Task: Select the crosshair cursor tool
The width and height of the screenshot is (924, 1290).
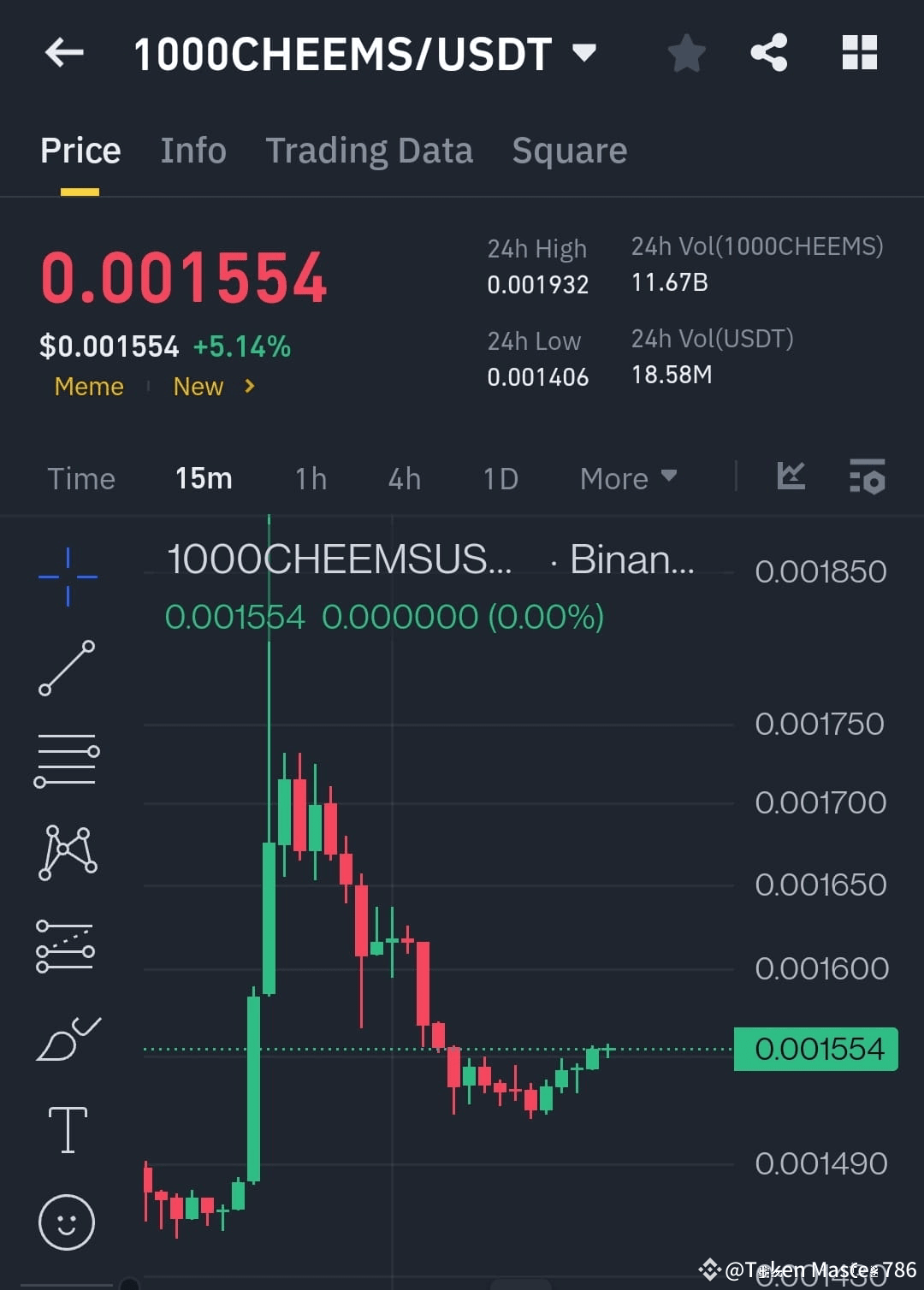Action: [x=67, y=577]
